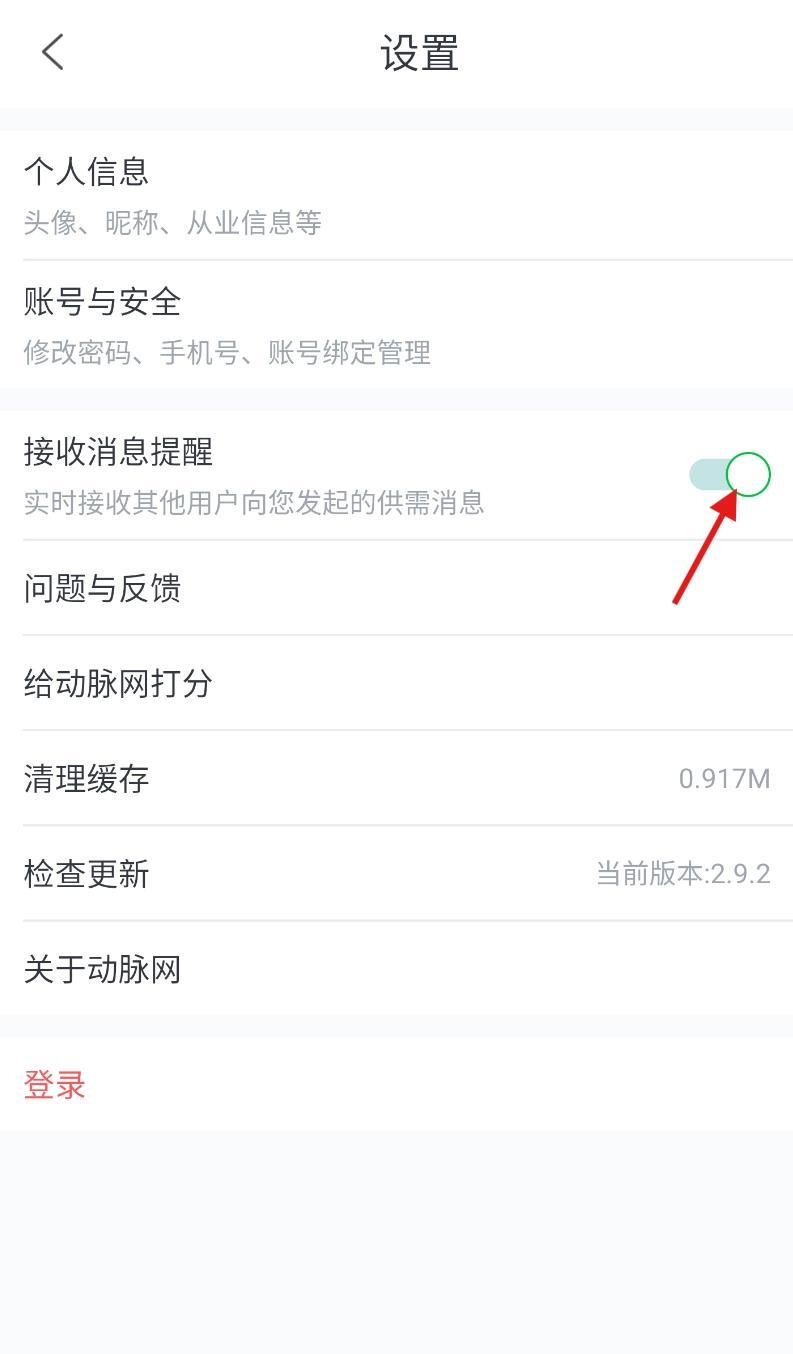793x1354 pixels.
Task: Select 给动脉网打分
Action: (x=396, y=684)
